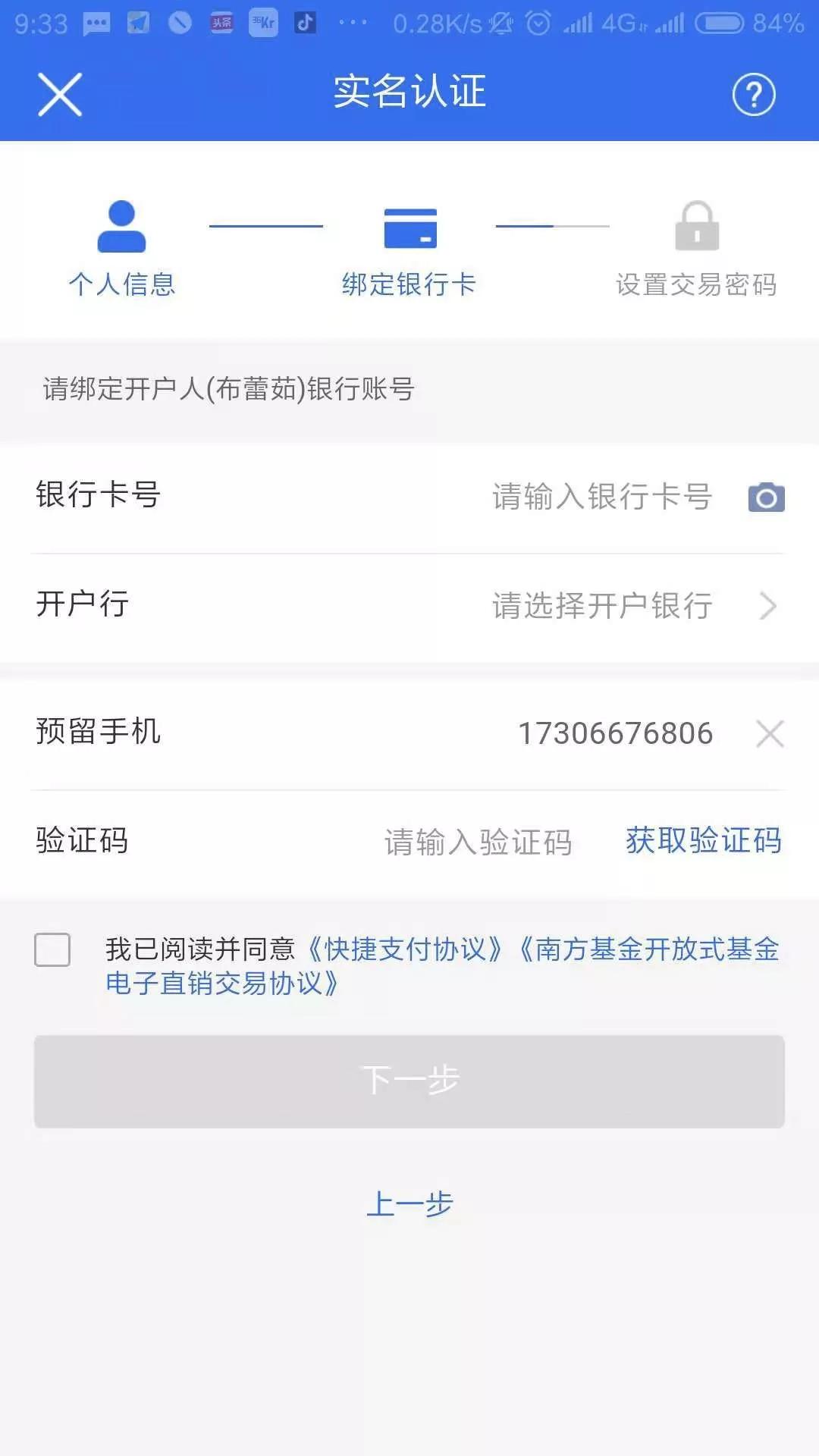Select 开户行 bank
This screenshot has height=1456, width=819.
click(409, 607)
